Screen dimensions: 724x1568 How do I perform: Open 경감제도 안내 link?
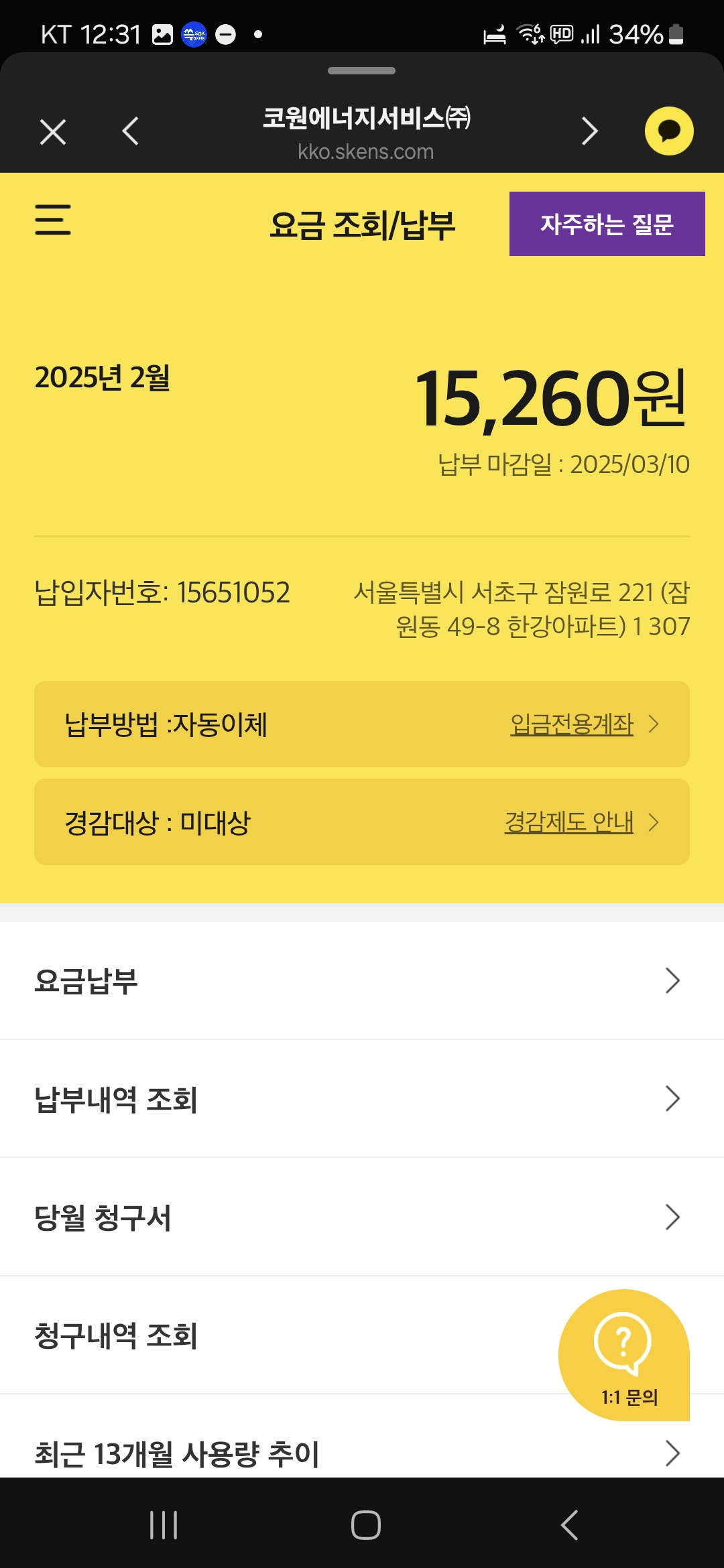coord(569,822)
